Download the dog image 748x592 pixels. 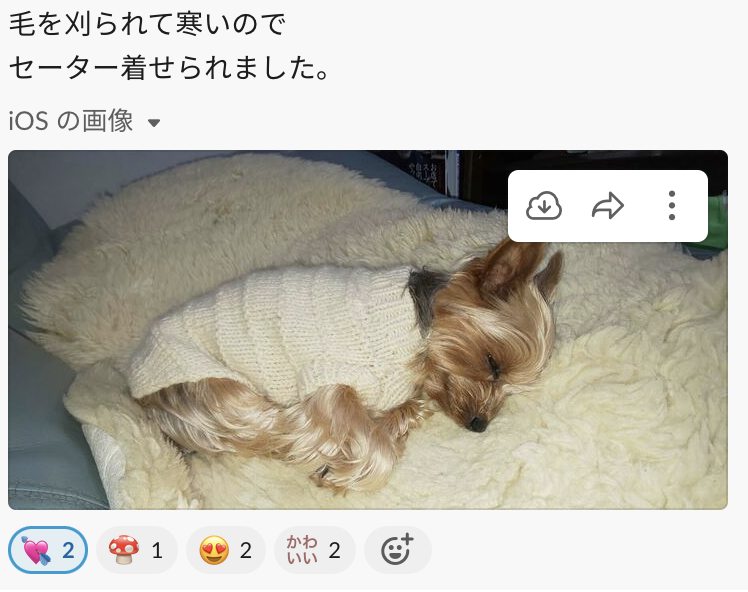[544, 206]
